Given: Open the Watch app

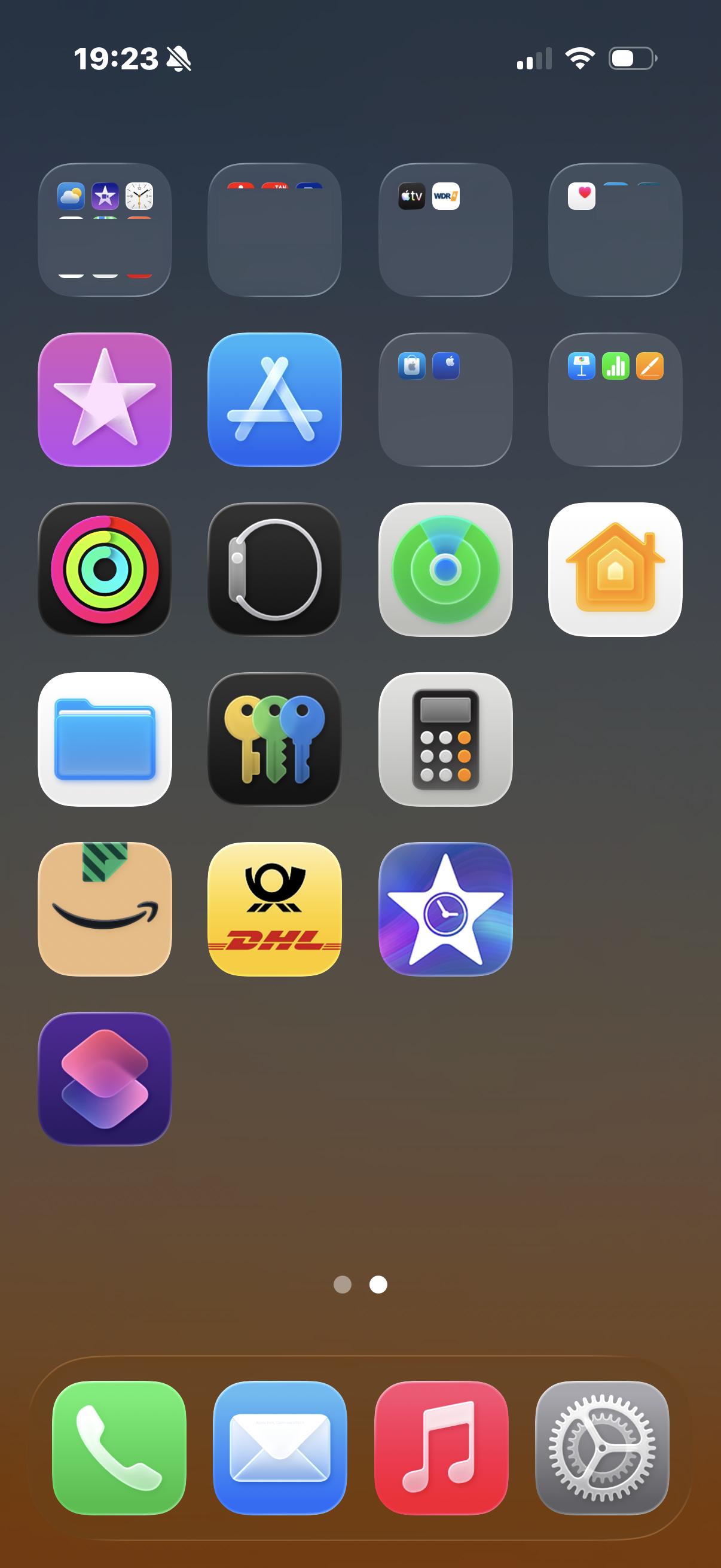Looking at the screenshot, I should click(x=274, y=569).
